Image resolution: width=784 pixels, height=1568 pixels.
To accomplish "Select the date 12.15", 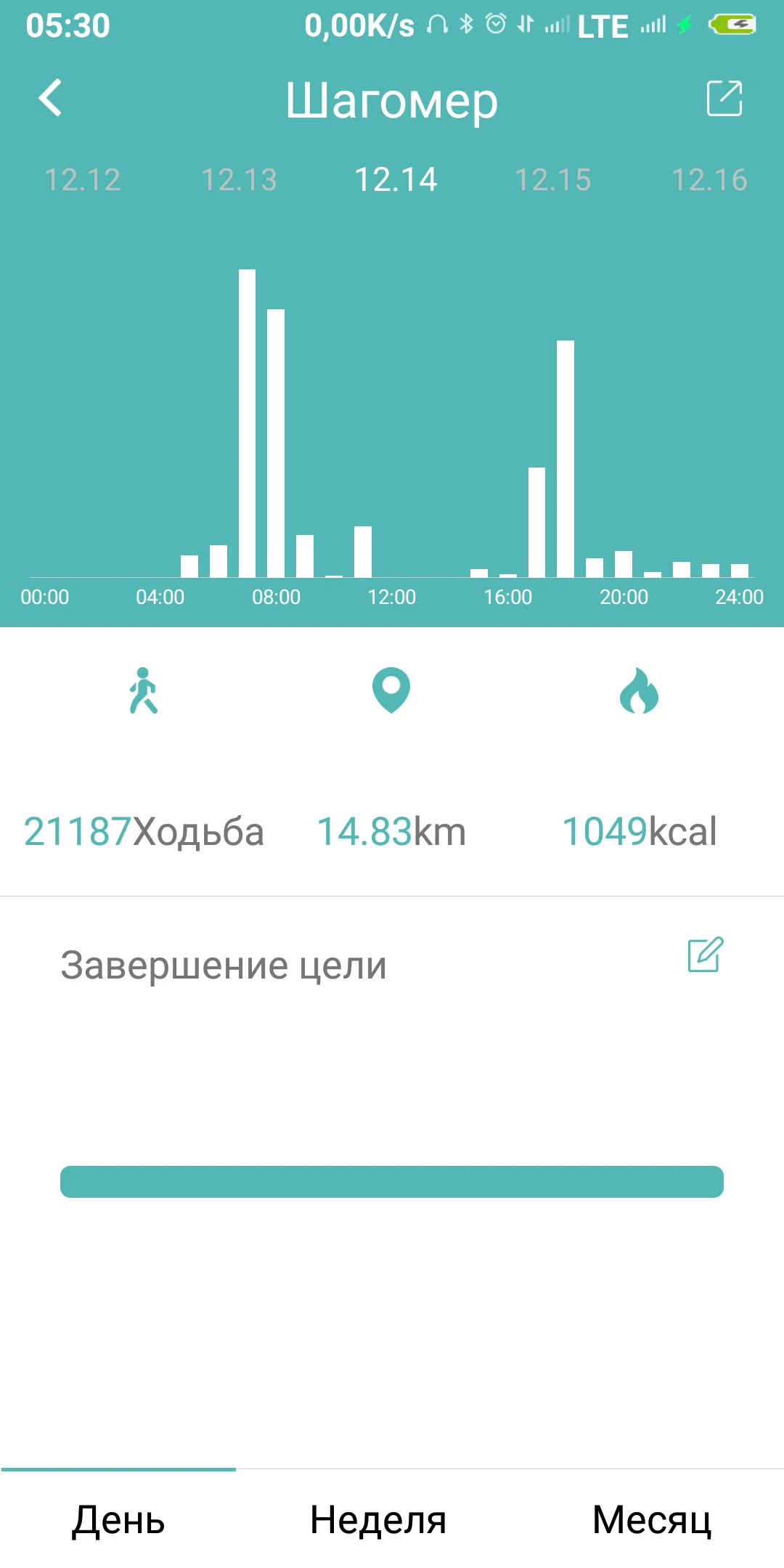I will [553, 180].
